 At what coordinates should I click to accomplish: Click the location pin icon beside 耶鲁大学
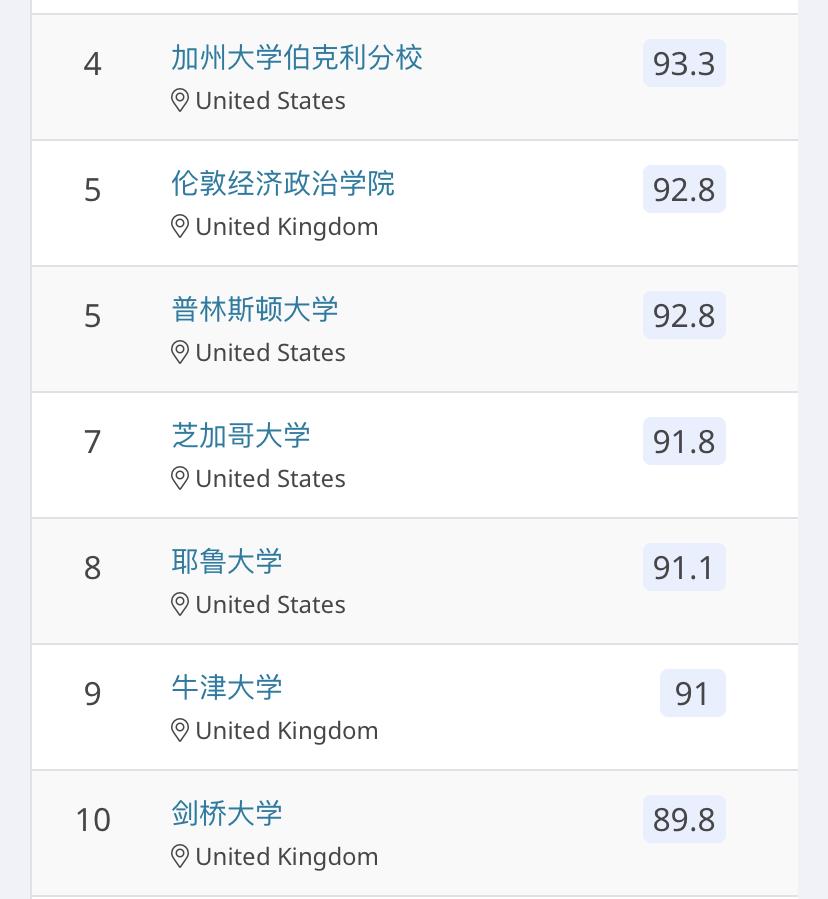pyautogui.click(x=180, y=604)
